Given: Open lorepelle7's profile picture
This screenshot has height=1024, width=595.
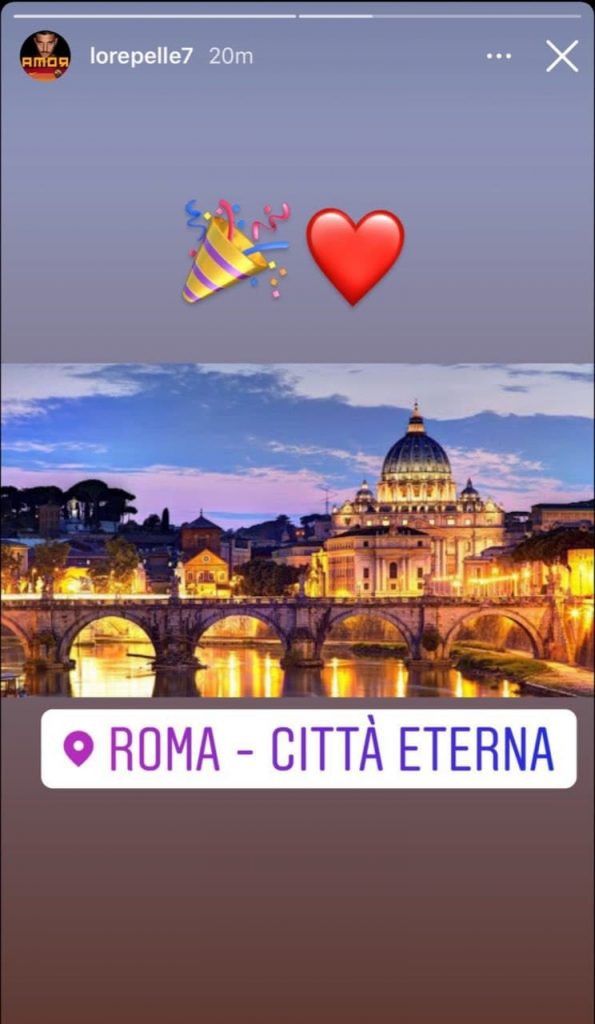Looking at the screenshot, I should pyautogui.click(x=45, y=56).
